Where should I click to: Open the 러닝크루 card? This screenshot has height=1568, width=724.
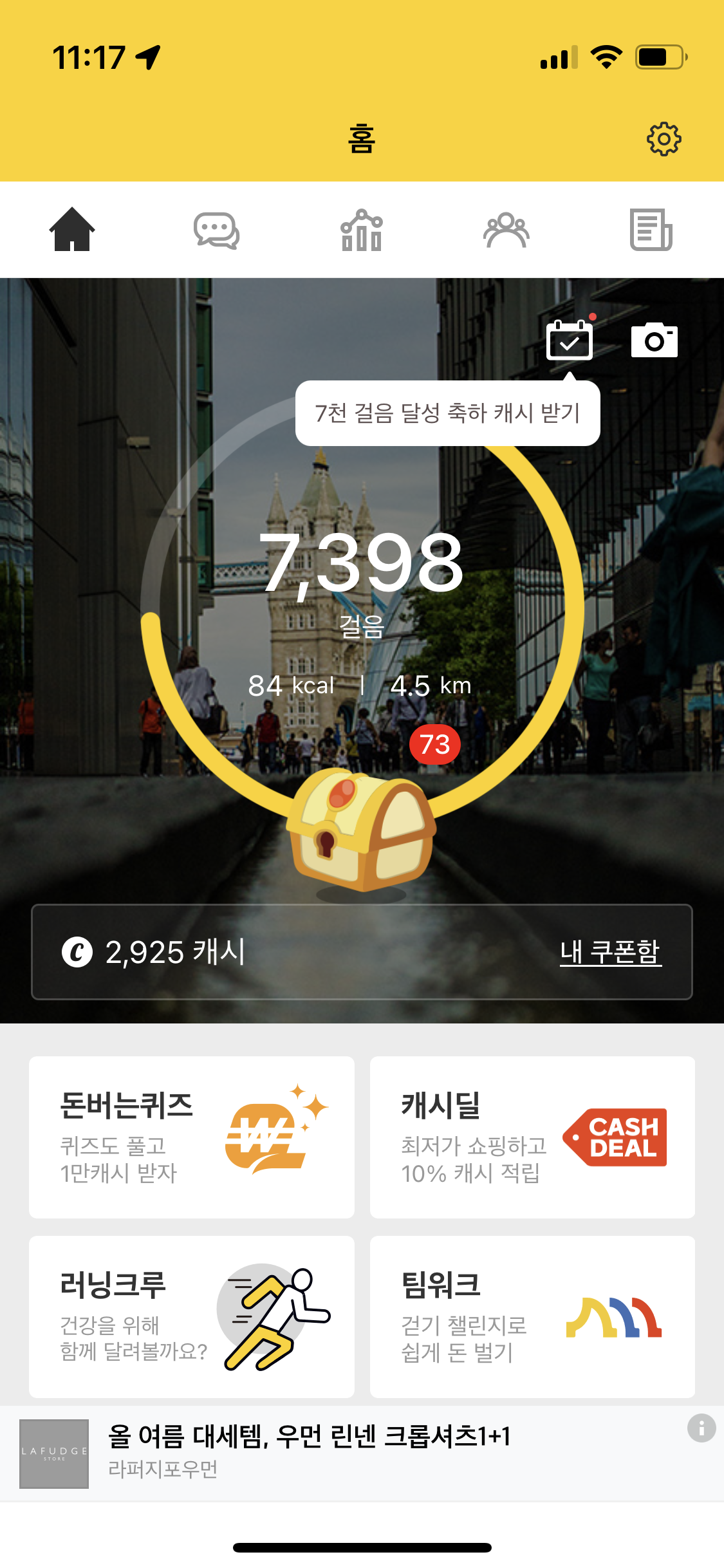pyautogui.click(x=191, y=1316)
